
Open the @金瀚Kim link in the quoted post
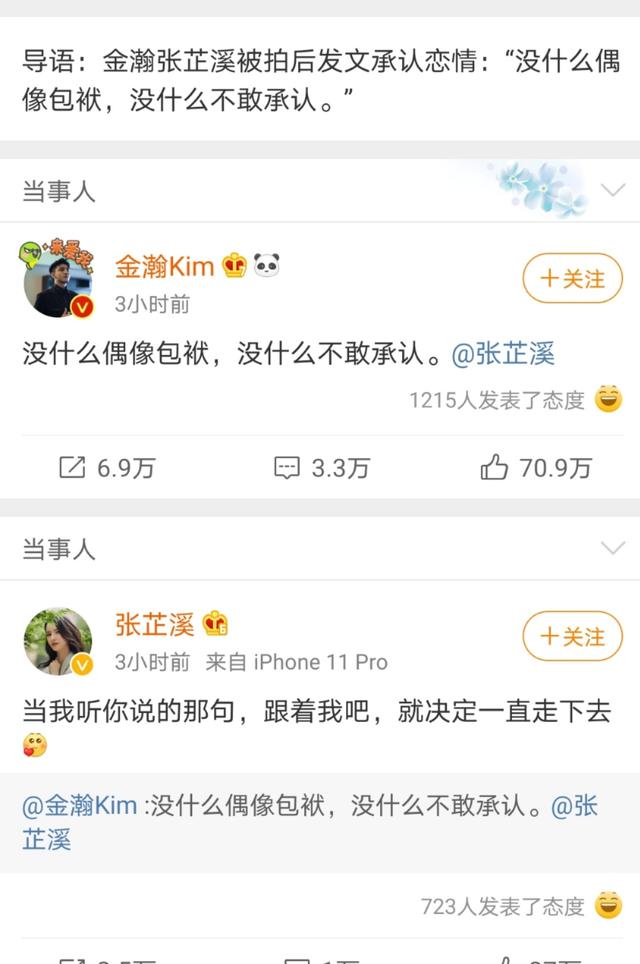80,805
